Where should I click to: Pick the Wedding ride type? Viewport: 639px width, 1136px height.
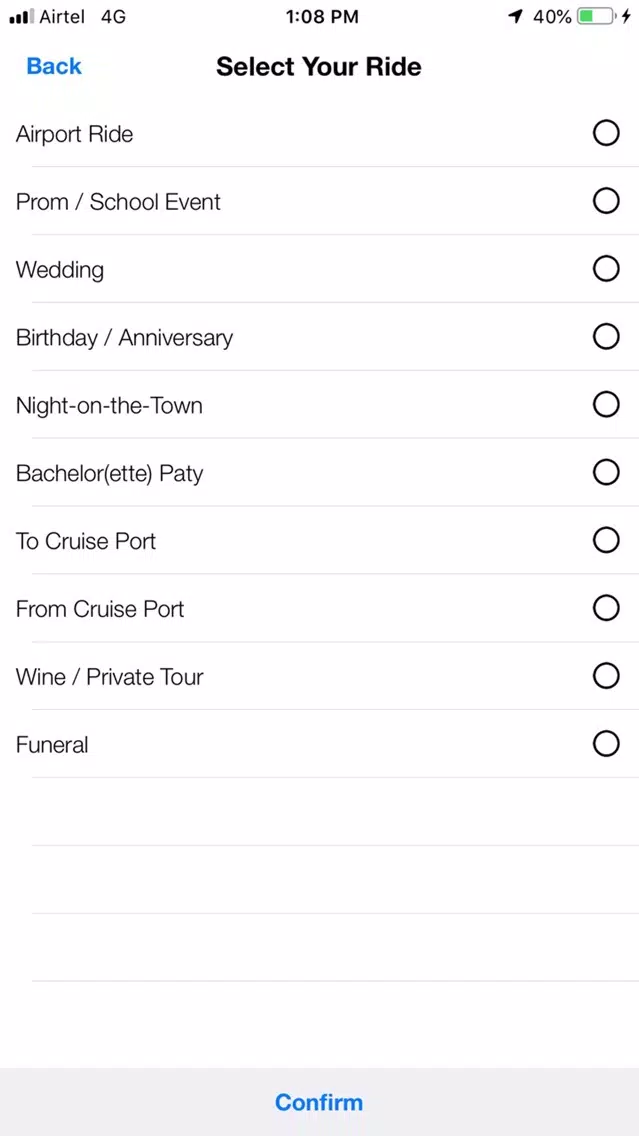(320, 269)
